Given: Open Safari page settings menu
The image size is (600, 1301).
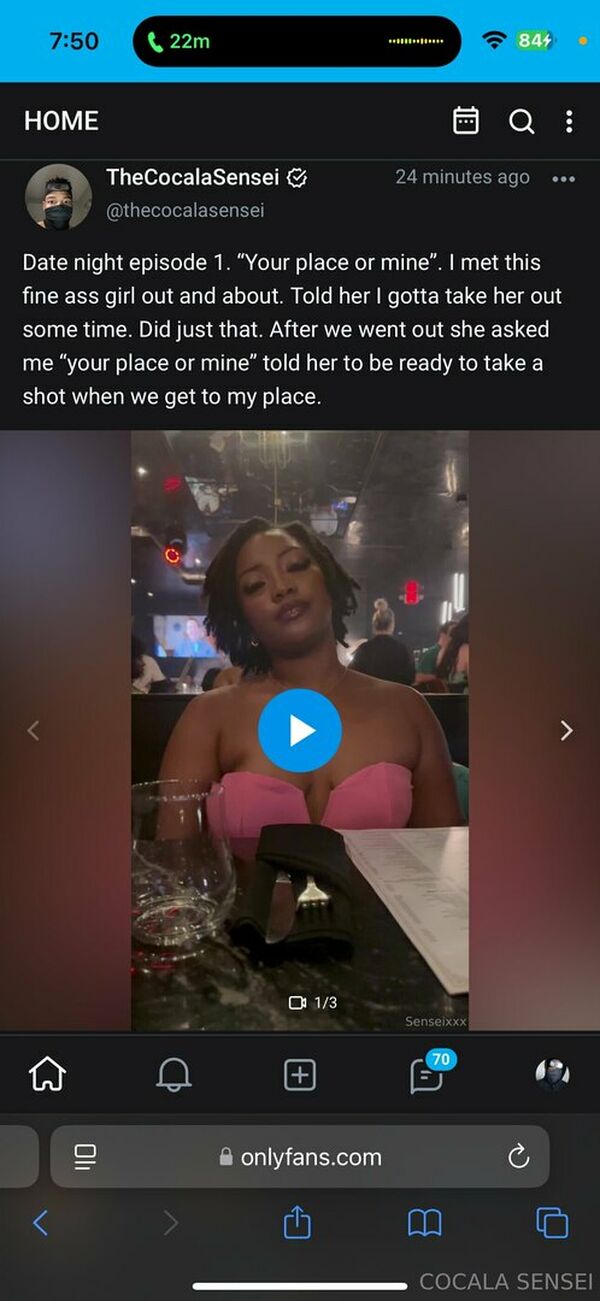Looking at the screenshot, I should click(x=86, y=1157).
